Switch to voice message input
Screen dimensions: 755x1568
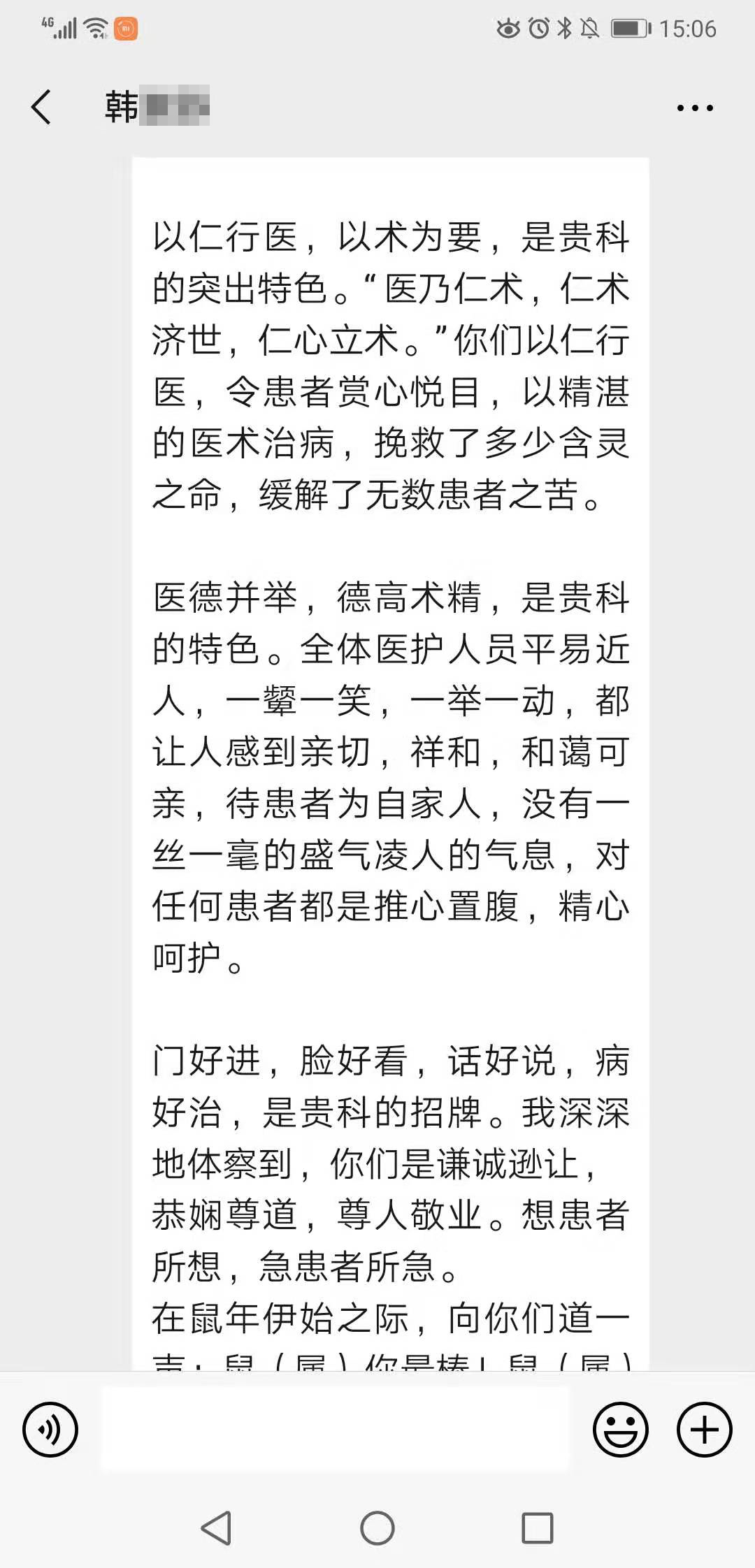point(50,1429)
